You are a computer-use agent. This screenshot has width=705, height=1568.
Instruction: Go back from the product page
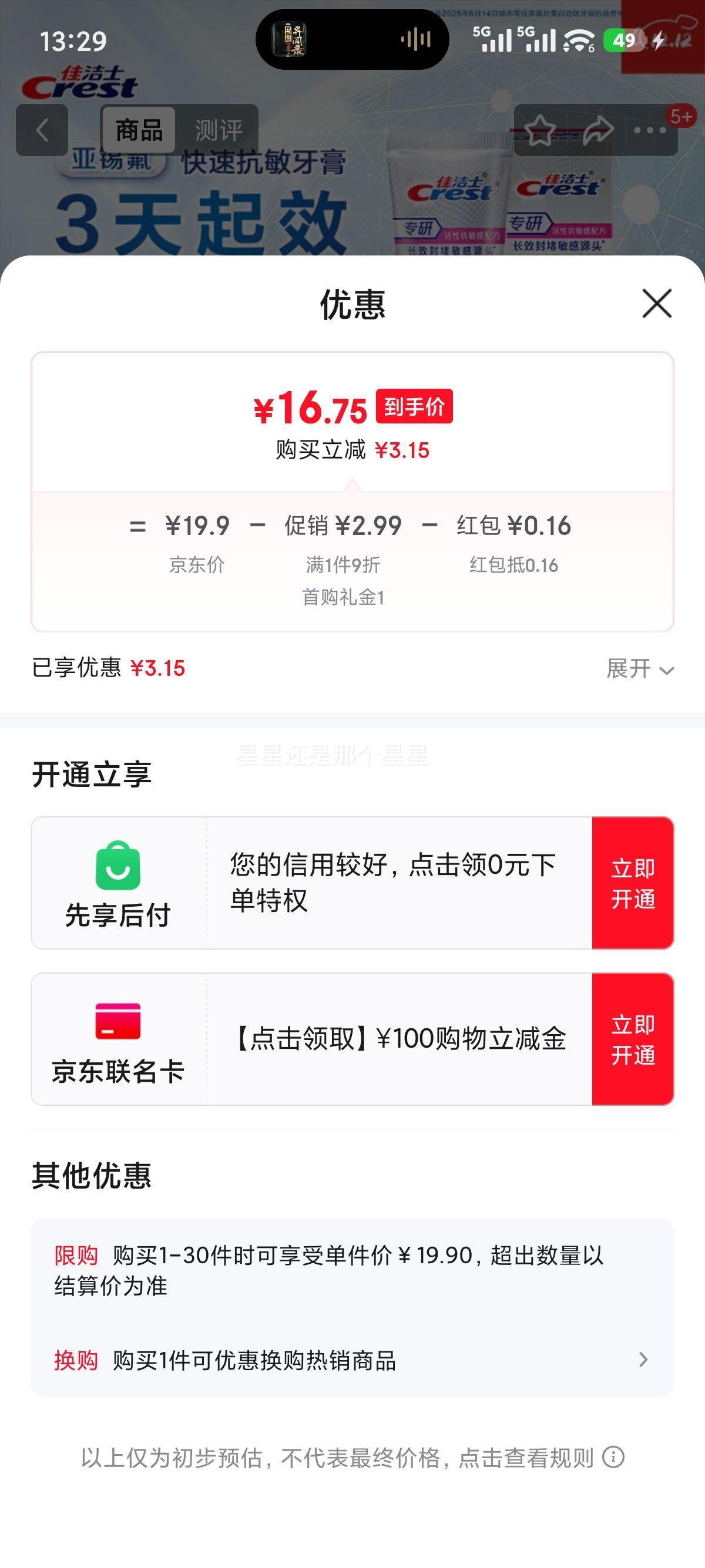click(42, 130)
